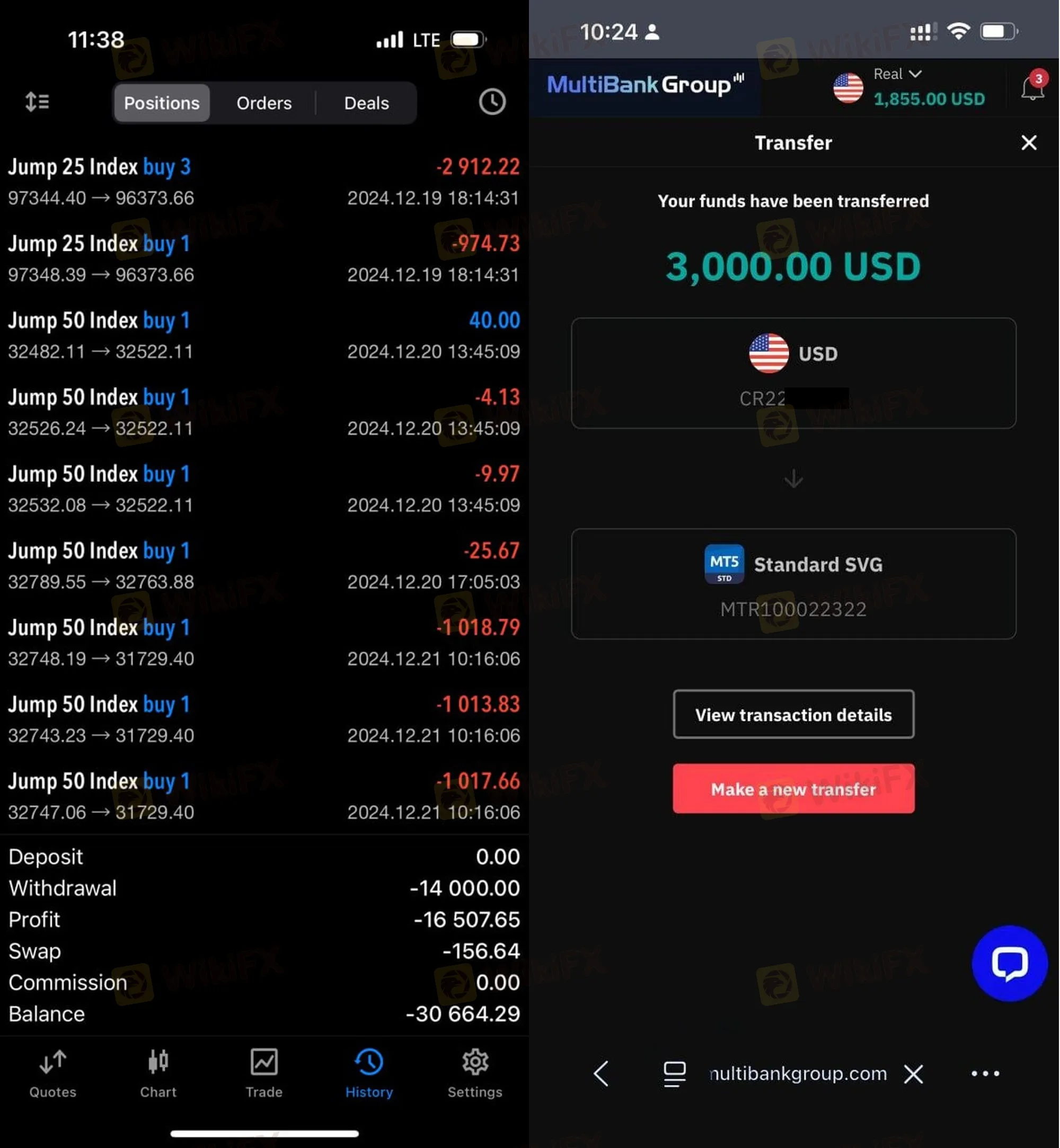Open the Jump 50 Index position with 40.00 profit

(x=264, y=335)
